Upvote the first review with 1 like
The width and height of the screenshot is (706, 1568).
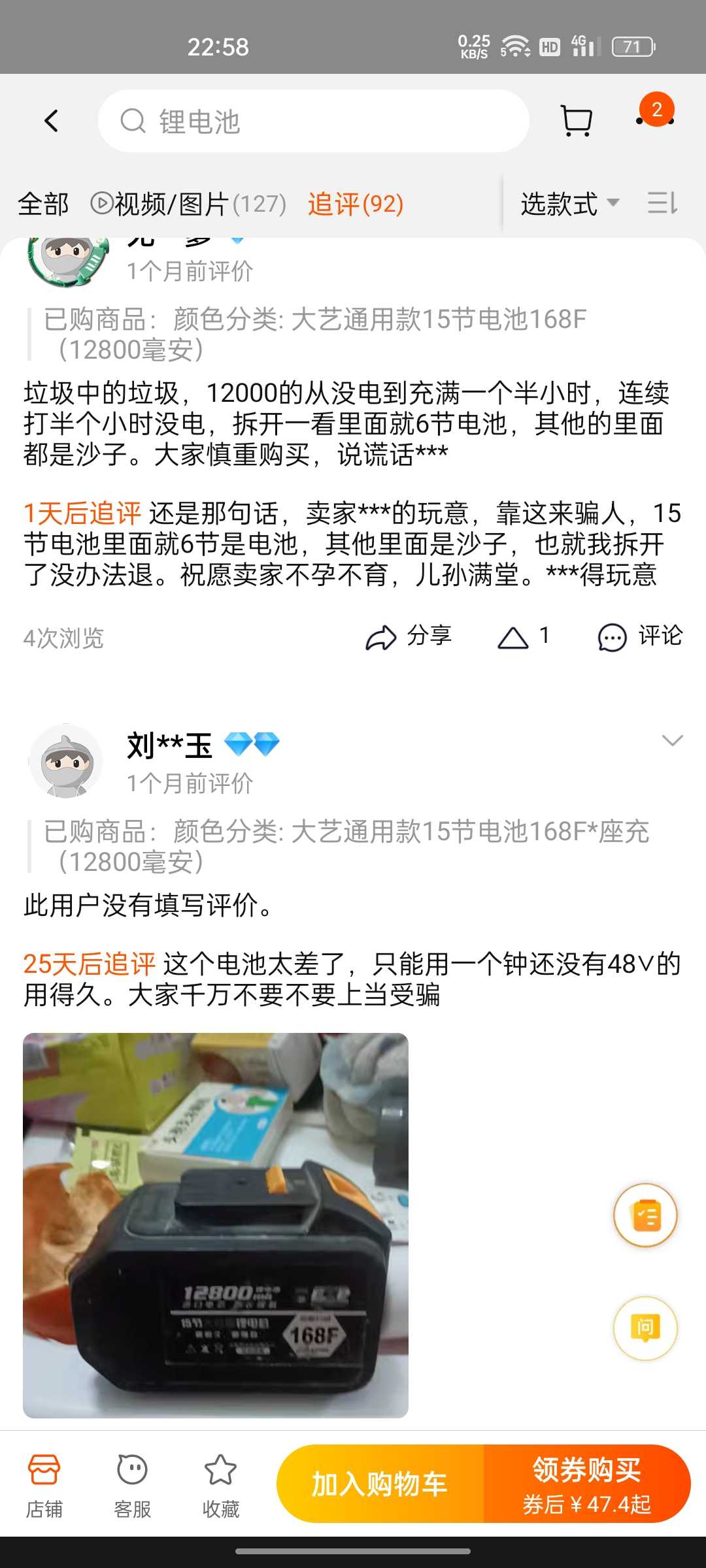coord(524,636)
